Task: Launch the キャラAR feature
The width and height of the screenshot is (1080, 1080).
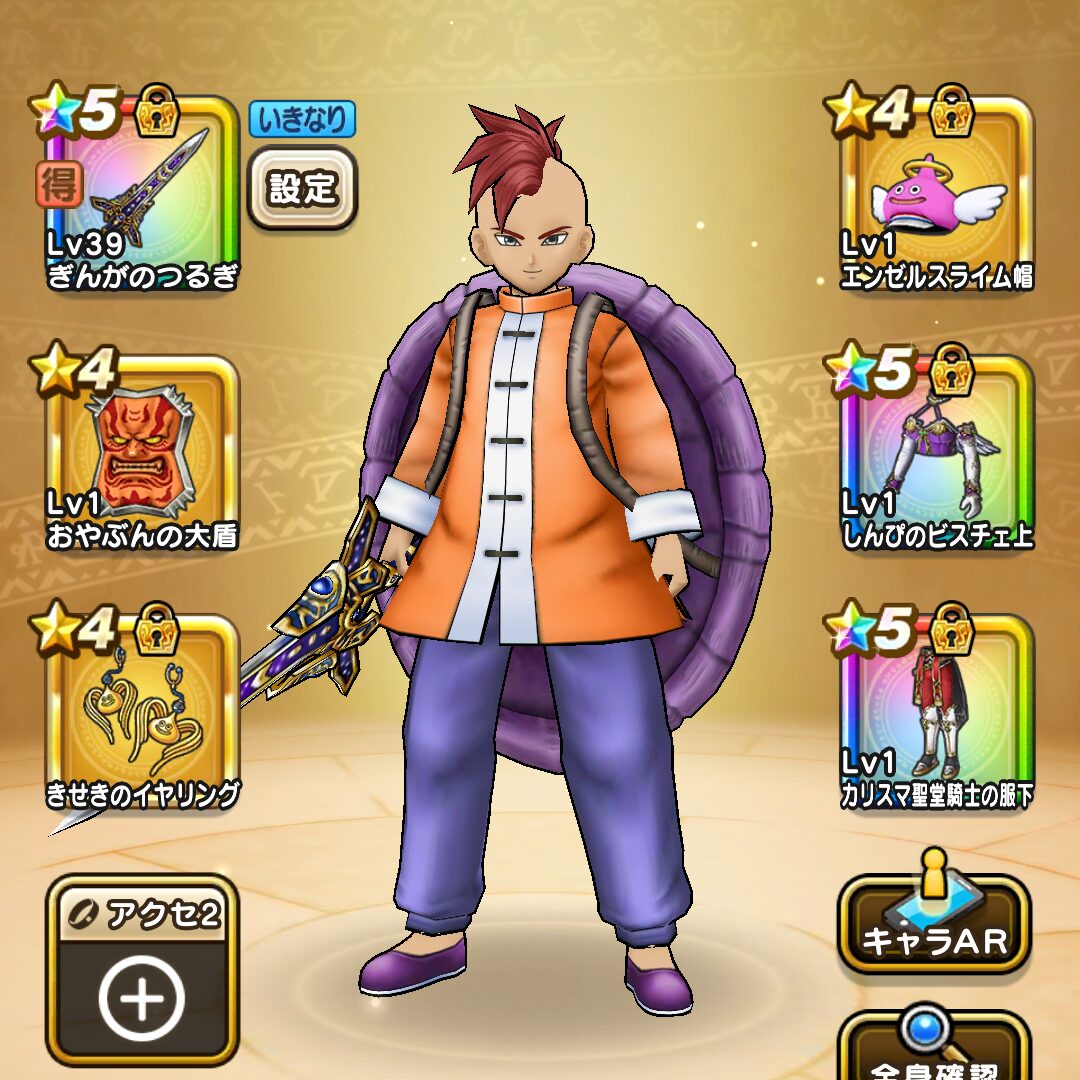Action: point(935,925)
